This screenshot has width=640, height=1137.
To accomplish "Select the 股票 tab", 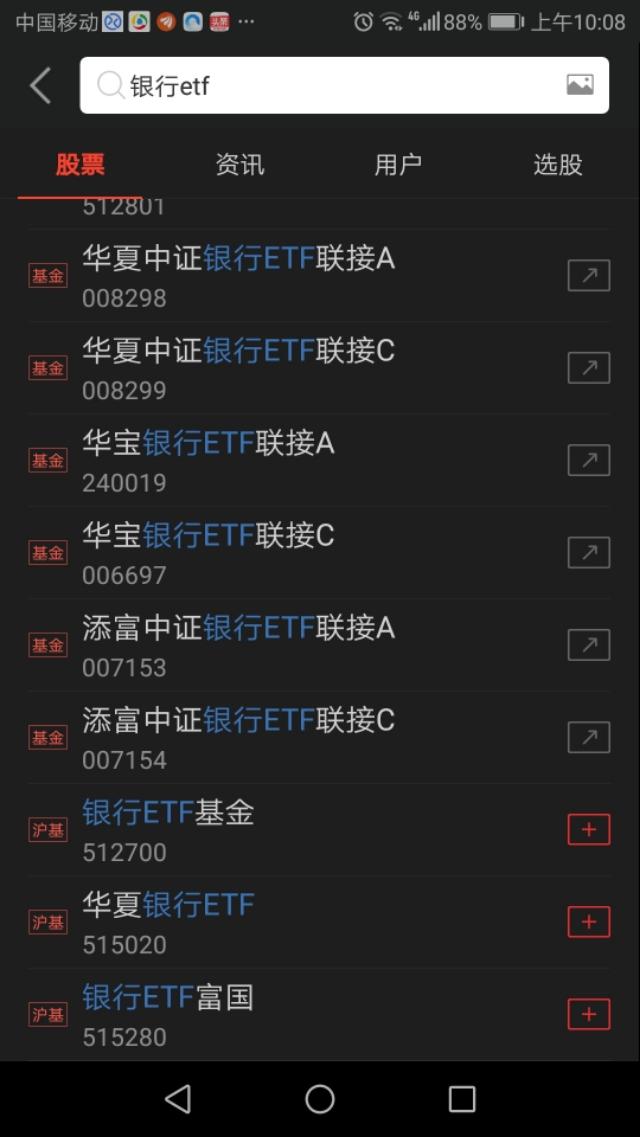I will point(80,165).
